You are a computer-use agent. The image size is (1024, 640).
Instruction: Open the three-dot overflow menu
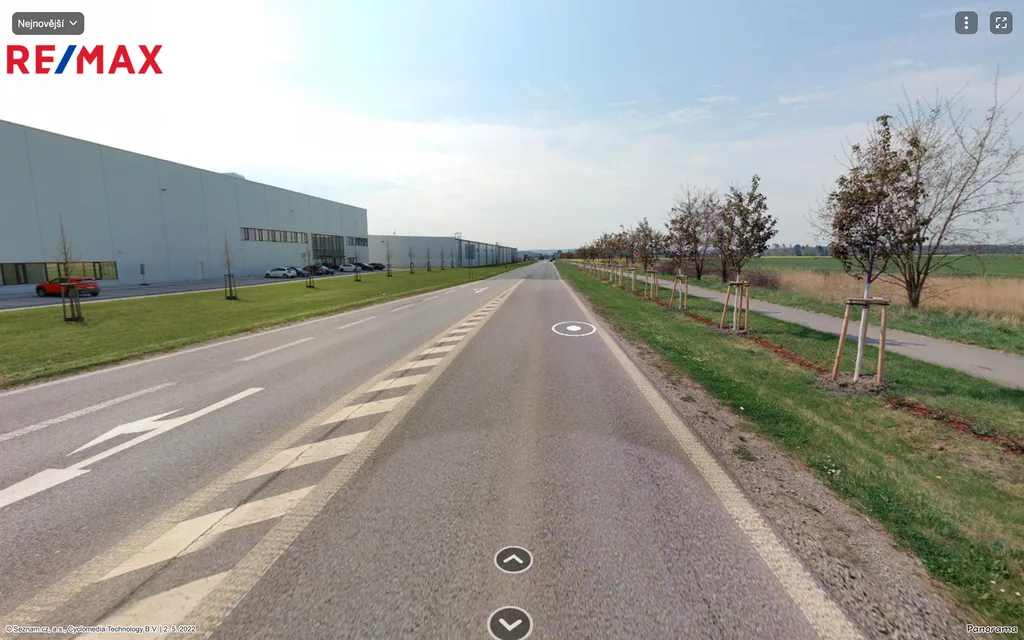point(965,23)
